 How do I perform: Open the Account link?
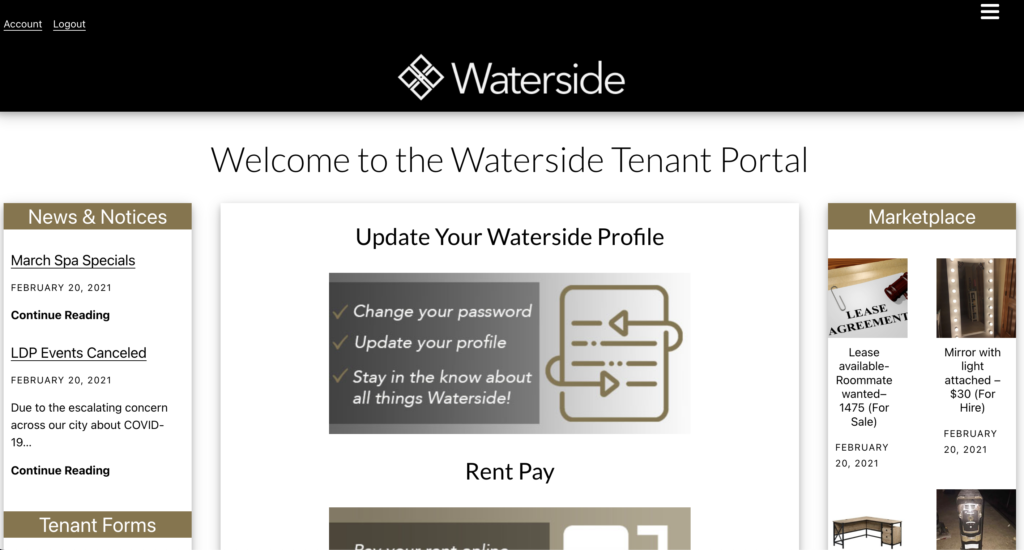pos(23,24)
